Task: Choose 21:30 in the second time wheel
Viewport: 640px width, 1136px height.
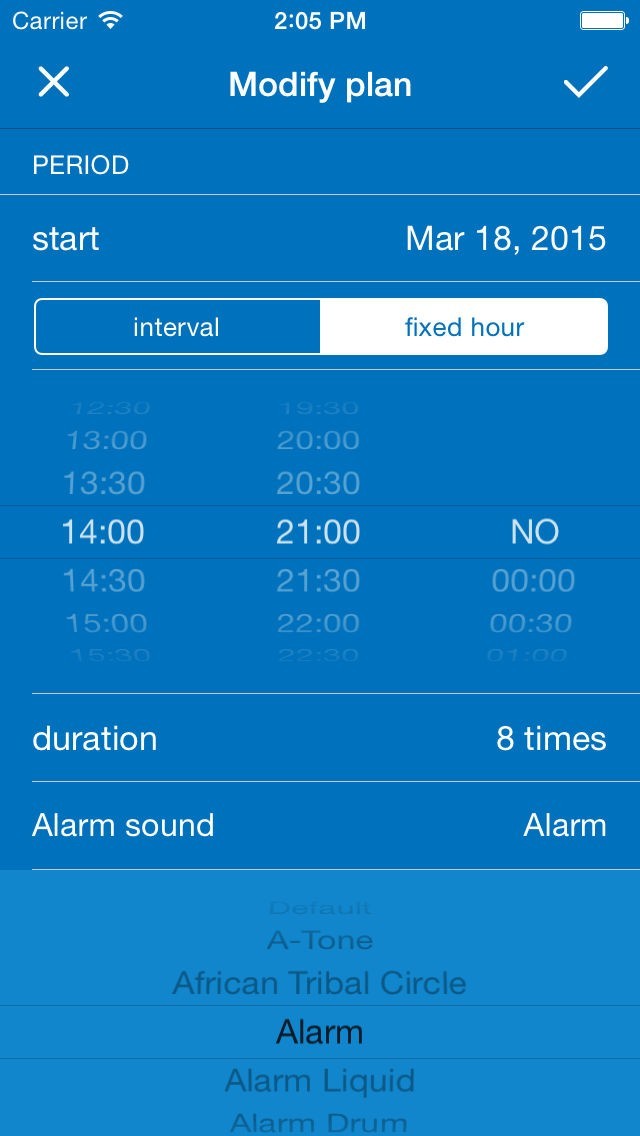Action: (318, 580)
